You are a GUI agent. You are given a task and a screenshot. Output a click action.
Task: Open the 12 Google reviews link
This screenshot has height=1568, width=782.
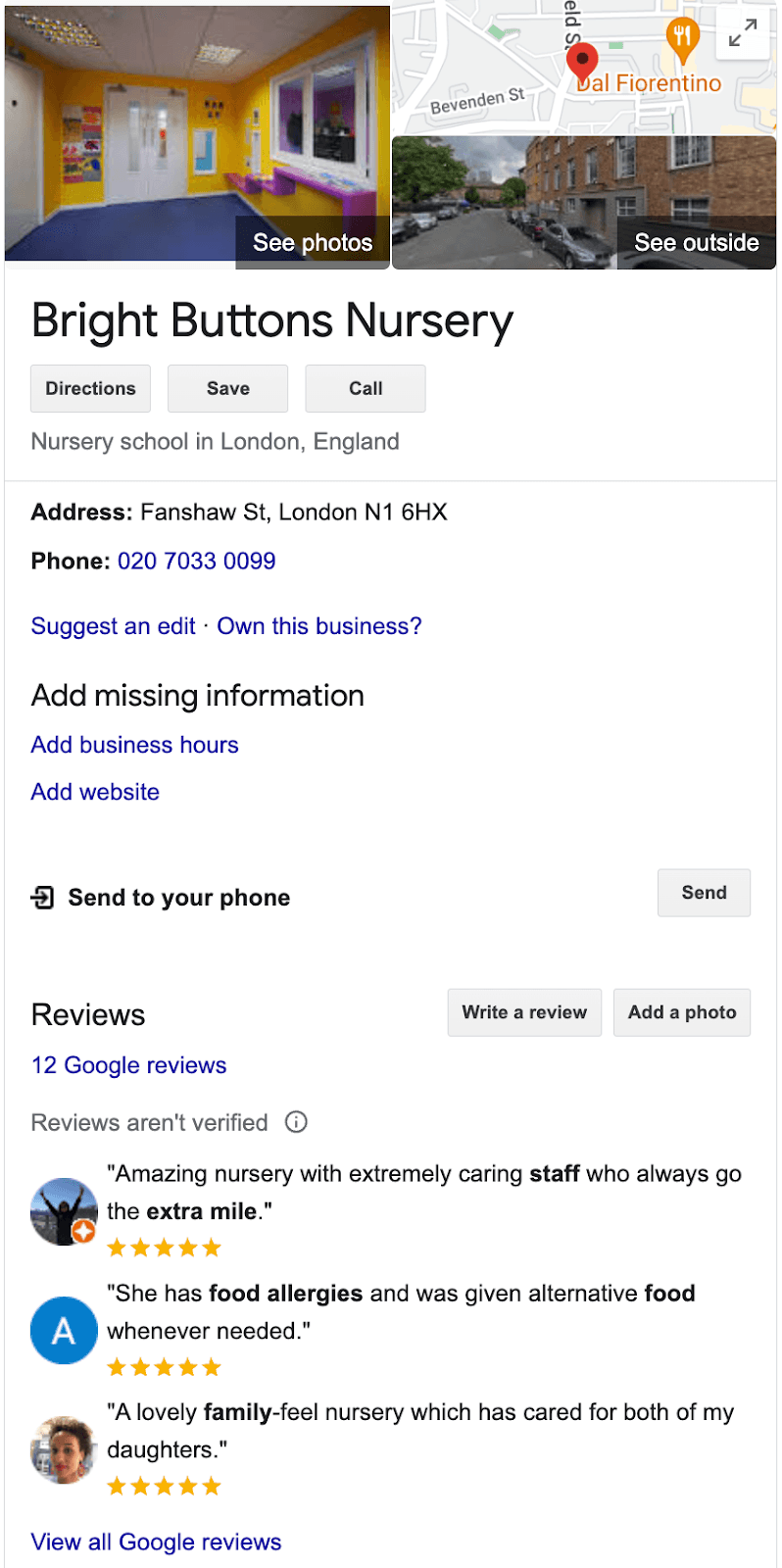128,1065
